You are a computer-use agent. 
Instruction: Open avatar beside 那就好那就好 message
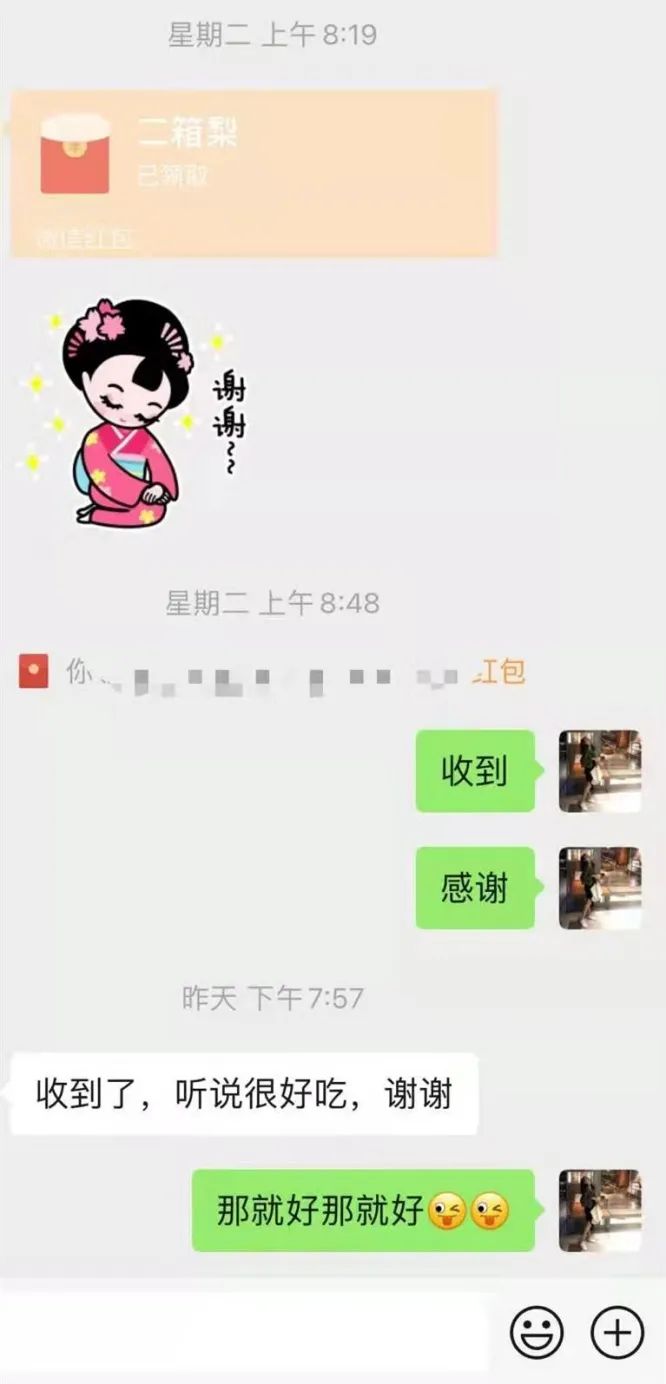599,1211
